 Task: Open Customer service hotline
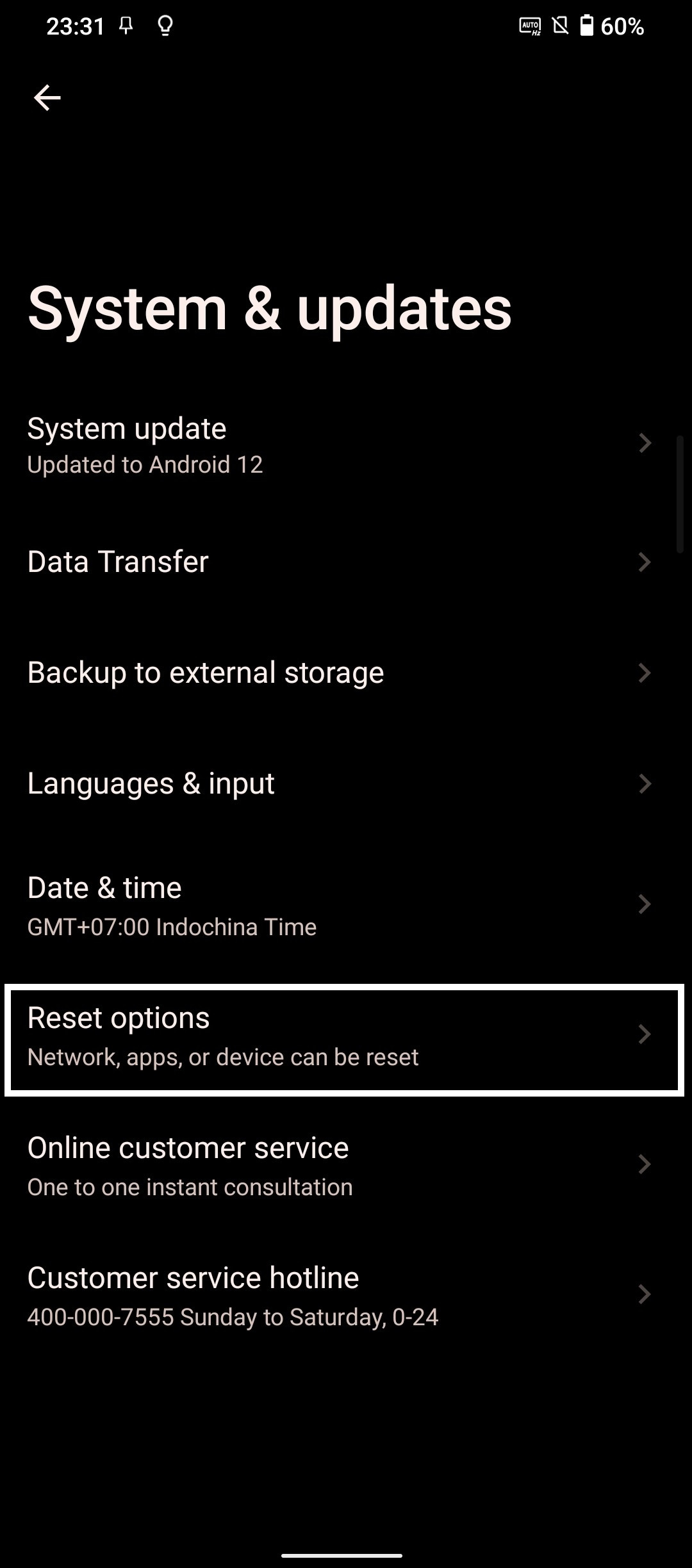[x=346, y=1296]
